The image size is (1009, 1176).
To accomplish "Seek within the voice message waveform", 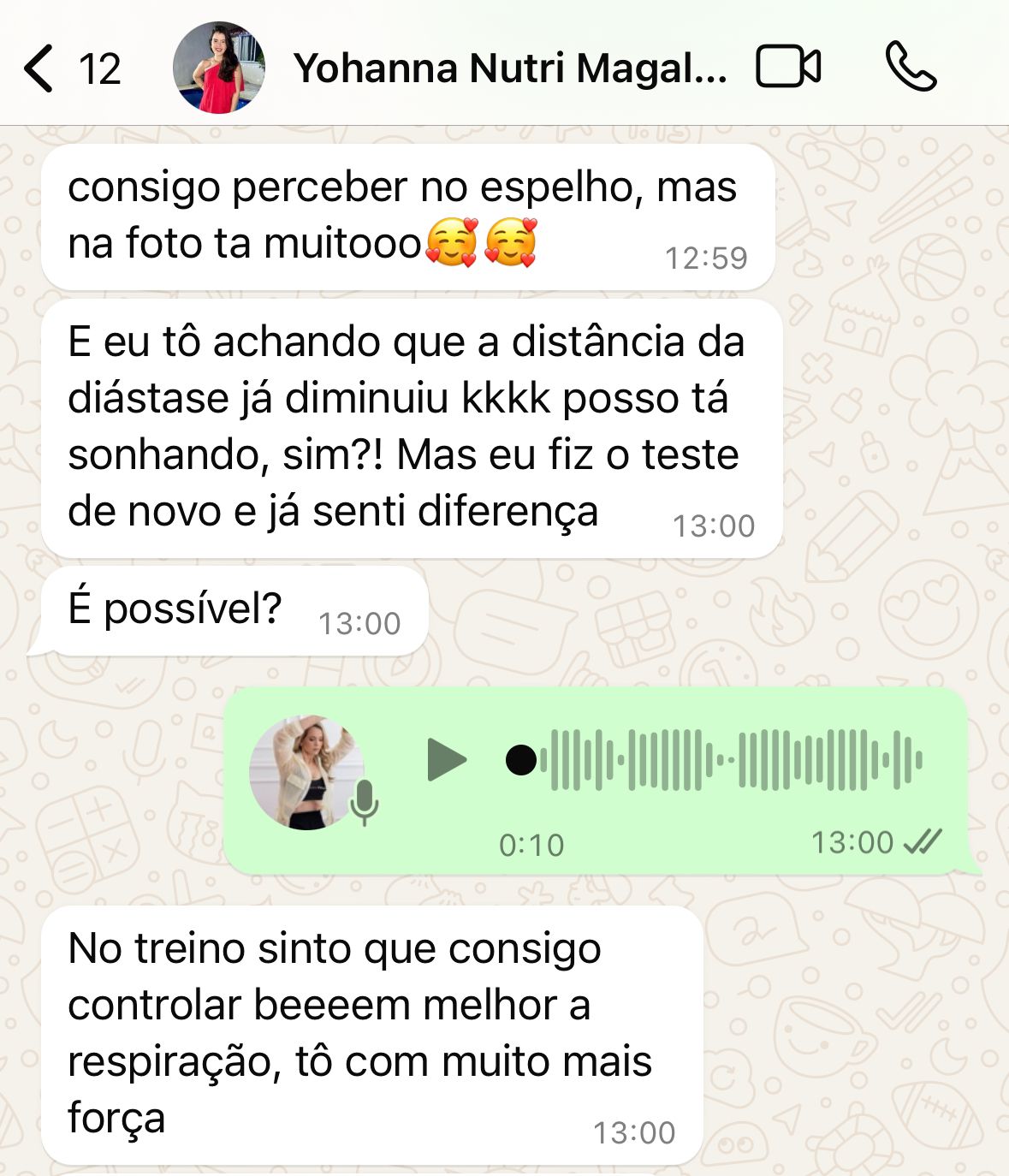I will click(727, 759).
